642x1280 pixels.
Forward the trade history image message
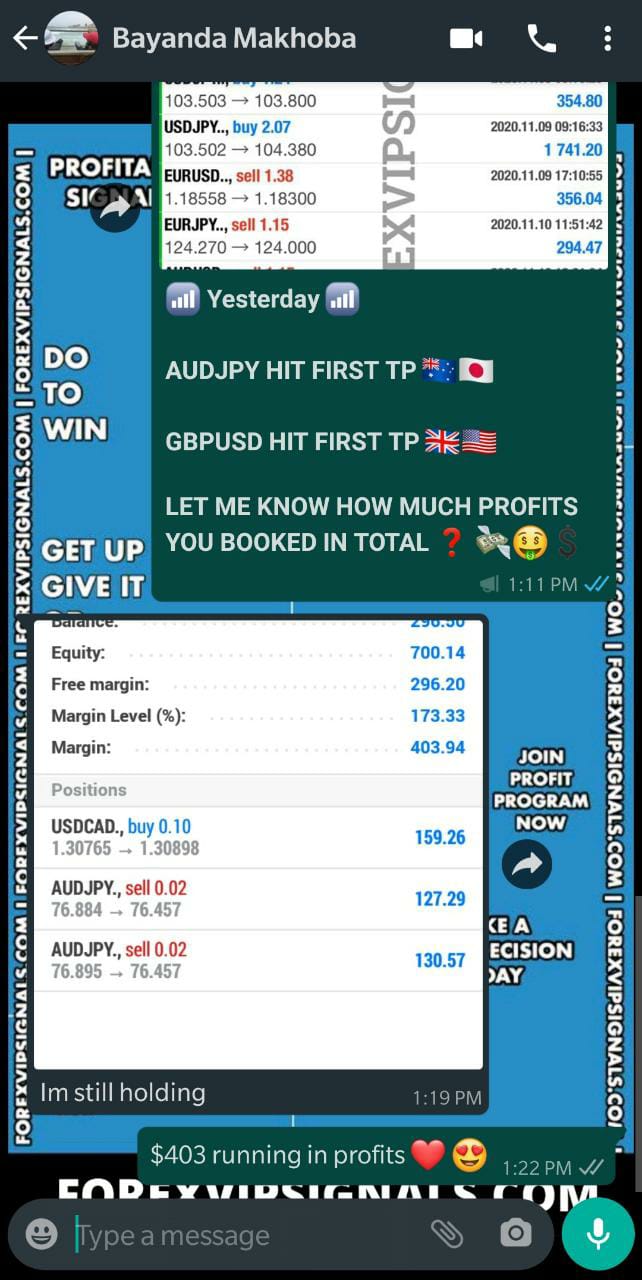coord(115,208)
